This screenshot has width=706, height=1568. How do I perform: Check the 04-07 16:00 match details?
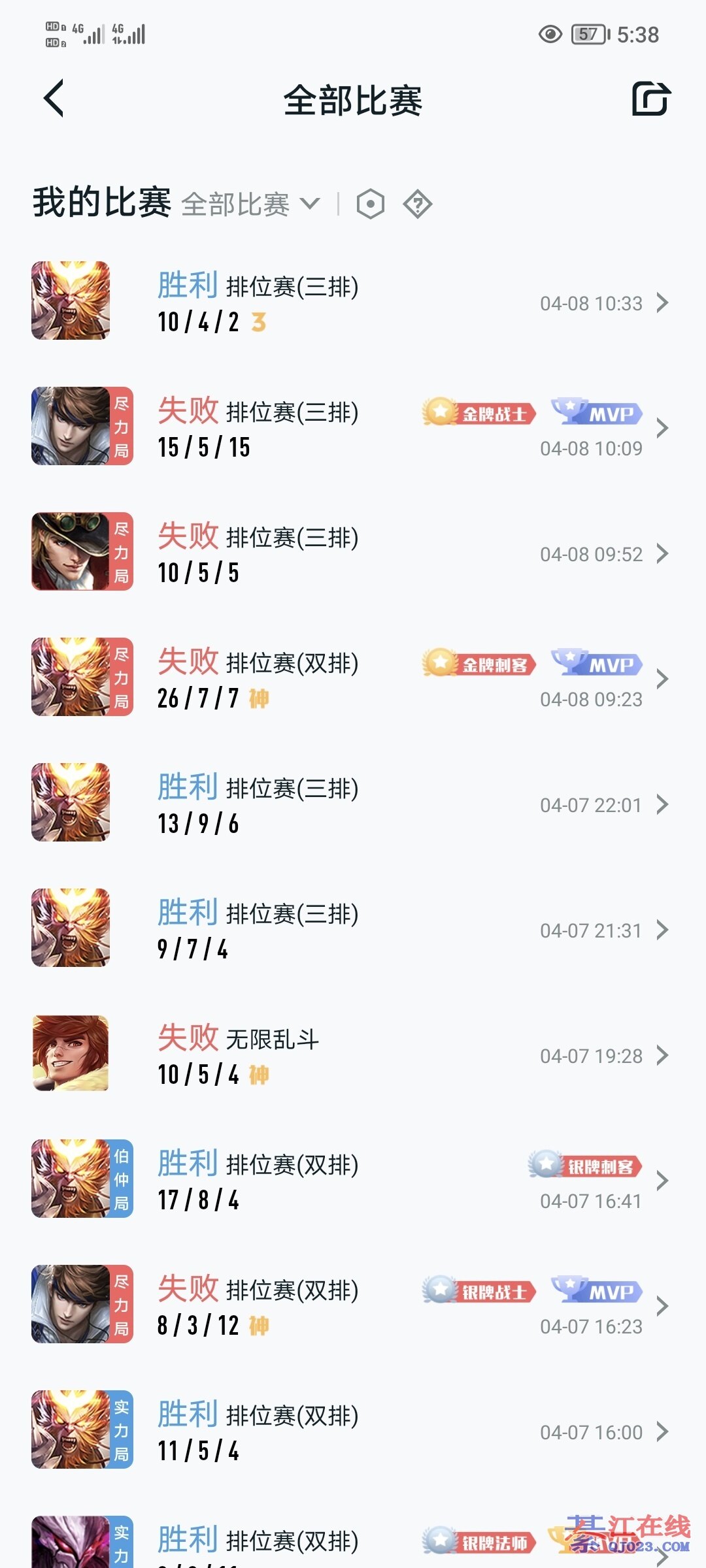(x=353, y=1431)
